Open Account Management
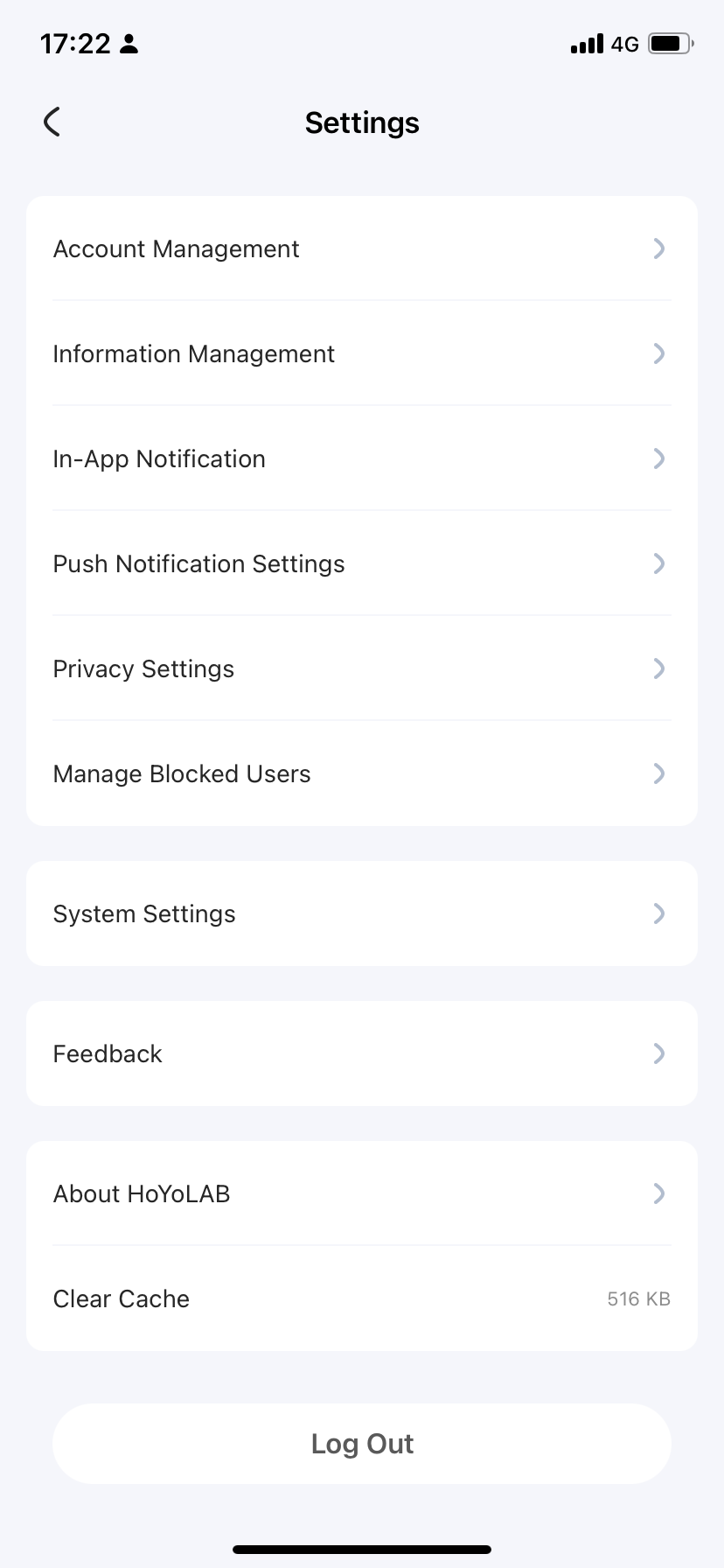Image resolution: width=724 pixels, height=1568 pixels. (x=361, y=249)
